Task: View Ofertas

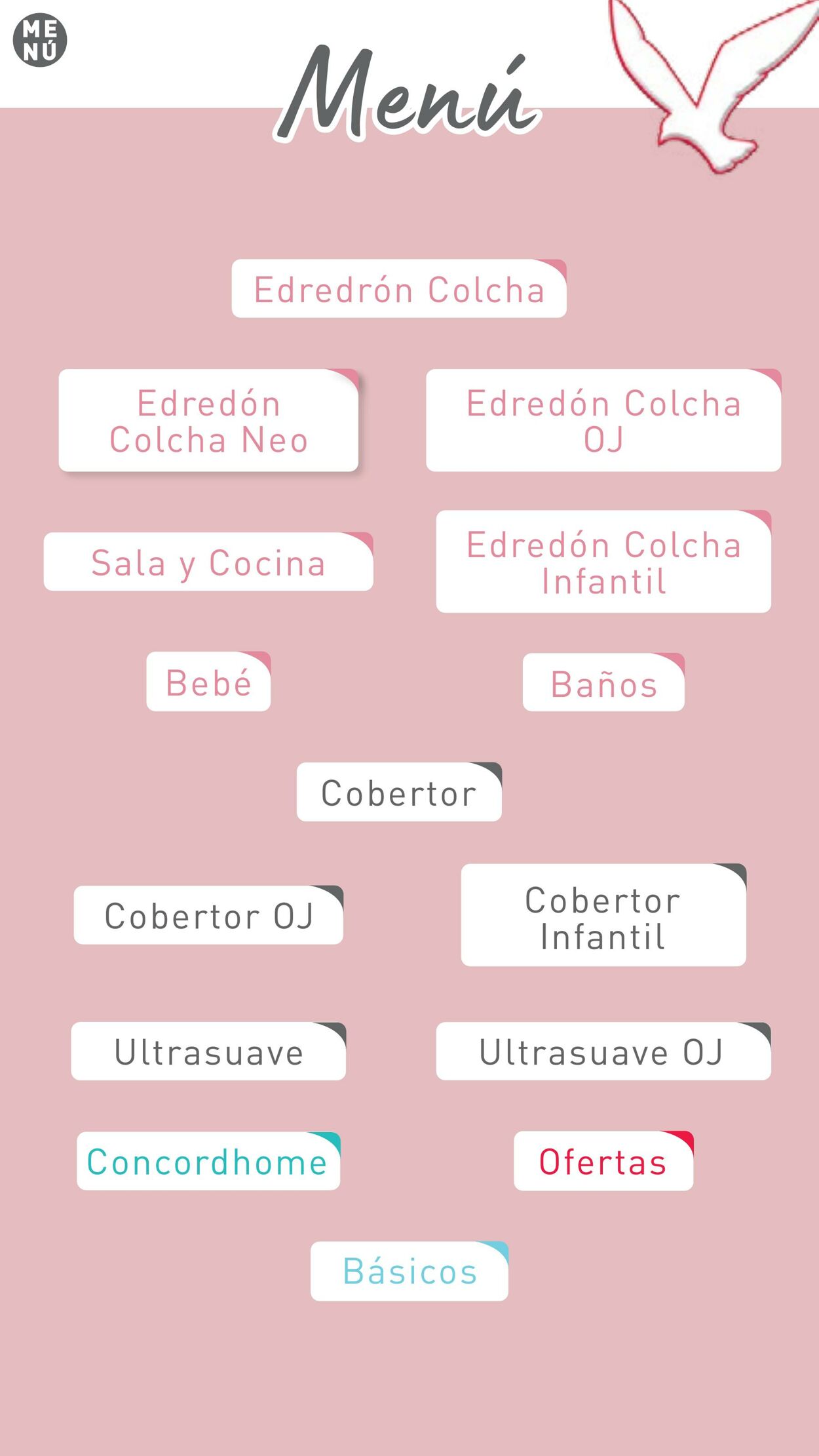Action: tap(603, 1161)
